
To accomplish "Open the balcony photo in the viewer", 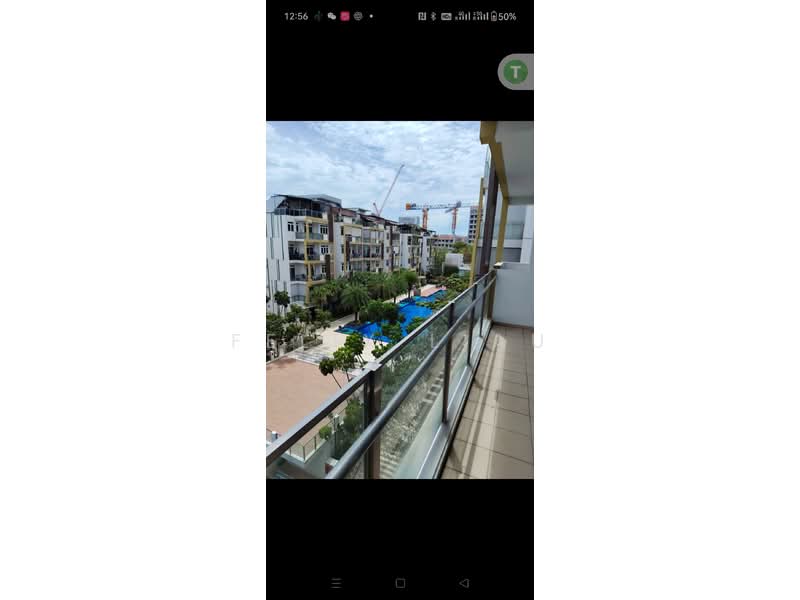I will (400, 300).
